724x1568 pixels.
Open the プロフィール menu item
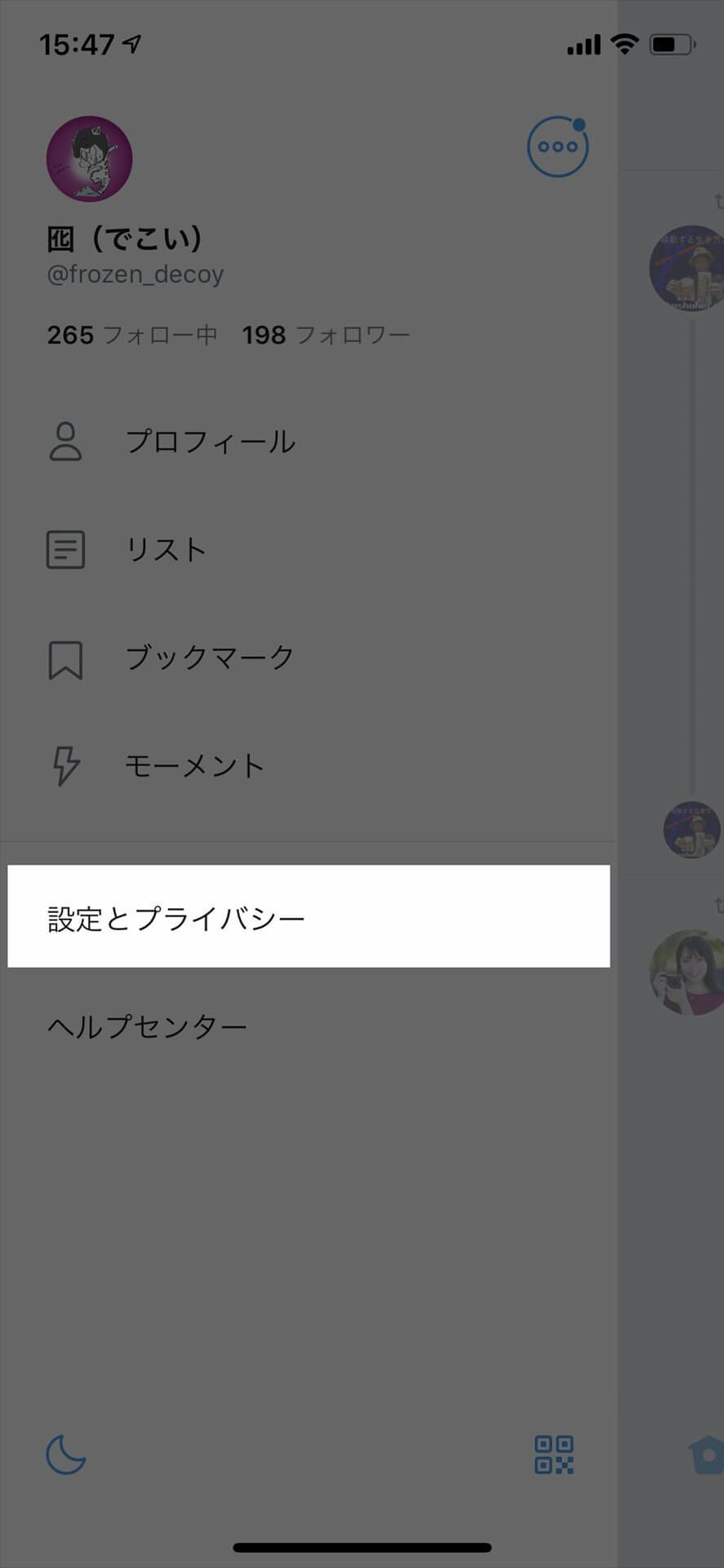tap(210, 442)
